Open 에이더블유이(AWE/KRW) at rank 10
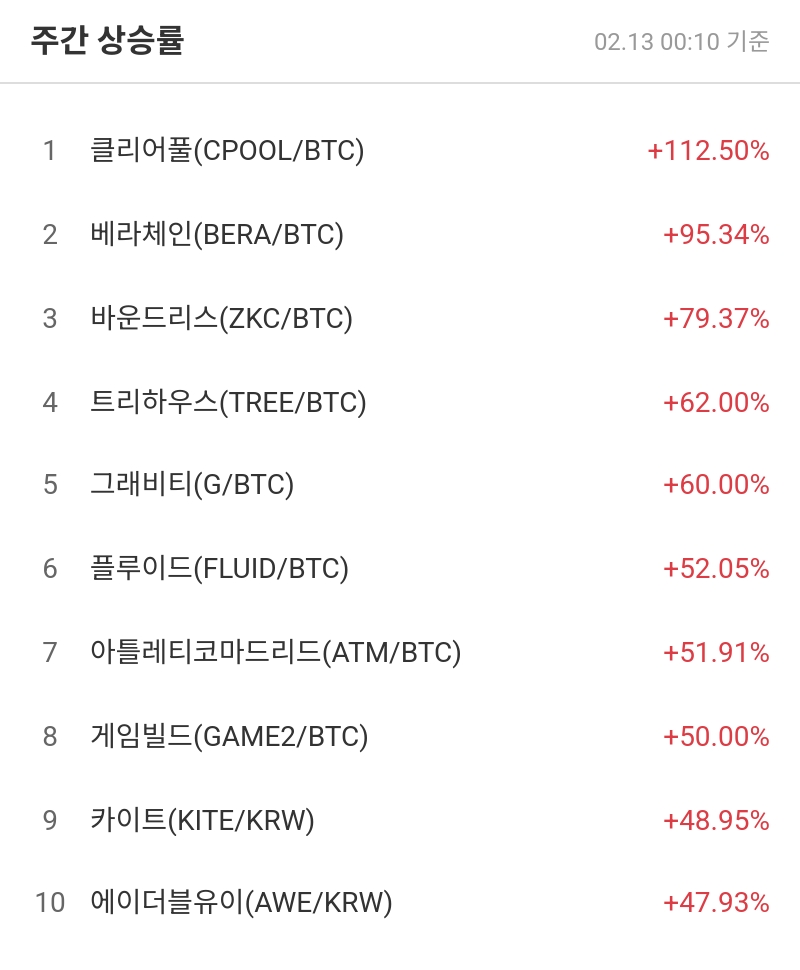This screenshot has width=800, height=970. (240, 903)
